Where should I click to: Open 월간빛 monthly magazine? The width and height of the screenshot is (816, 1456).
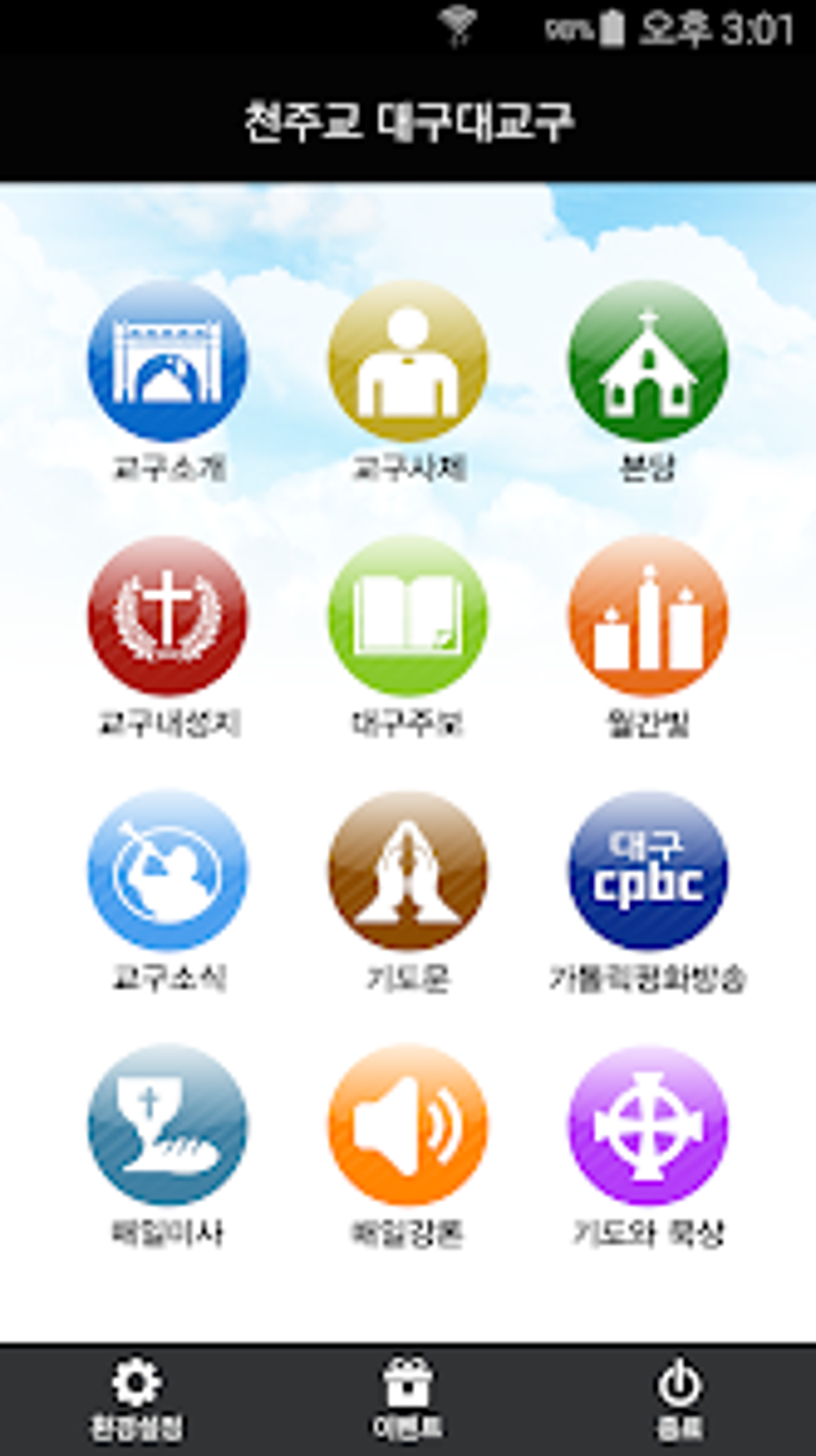coord(648,616)
